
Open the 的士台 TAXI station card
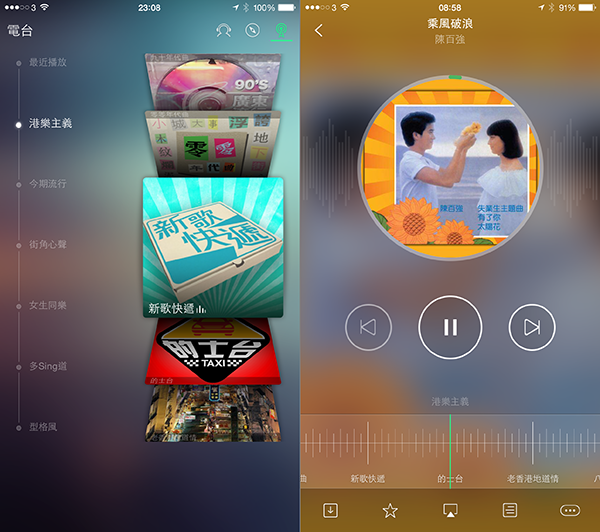(211, 352)
